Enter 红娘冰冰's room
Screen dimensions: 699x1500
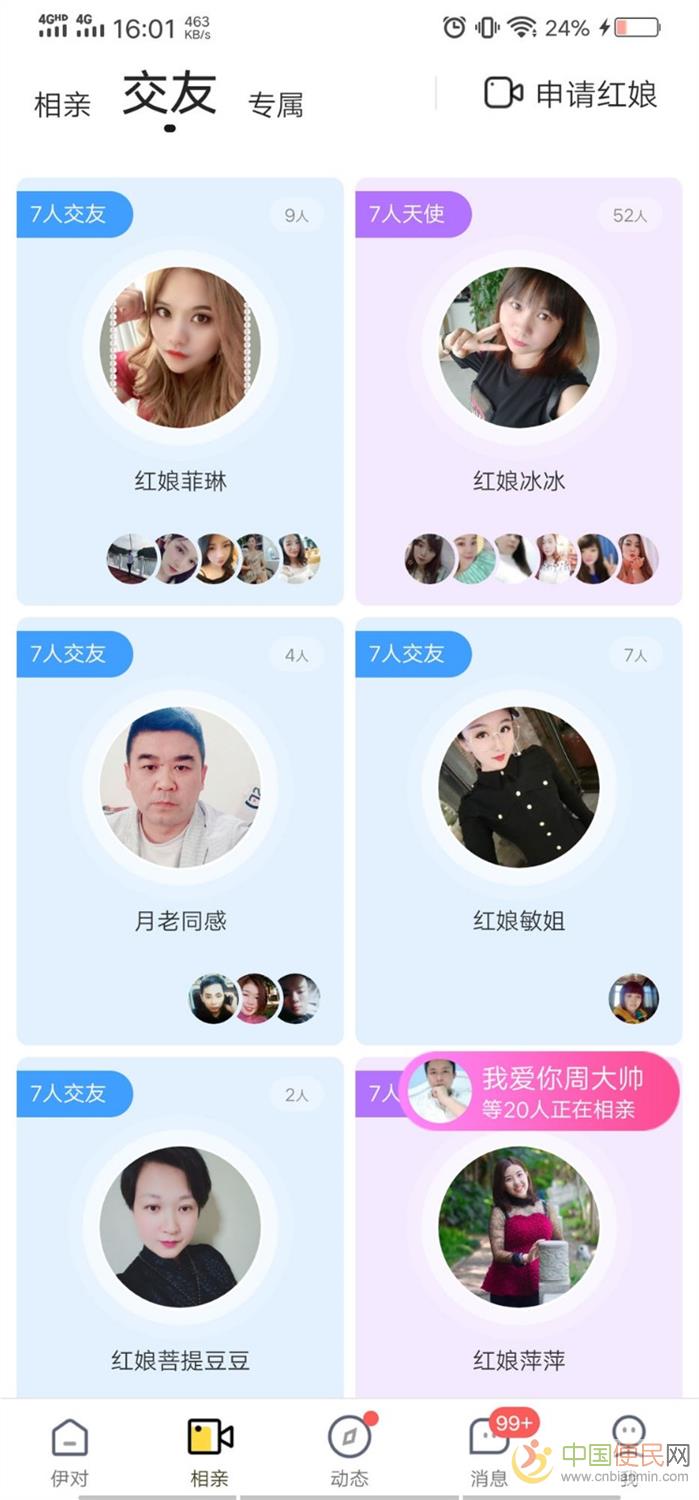click(x=518, y=390)
